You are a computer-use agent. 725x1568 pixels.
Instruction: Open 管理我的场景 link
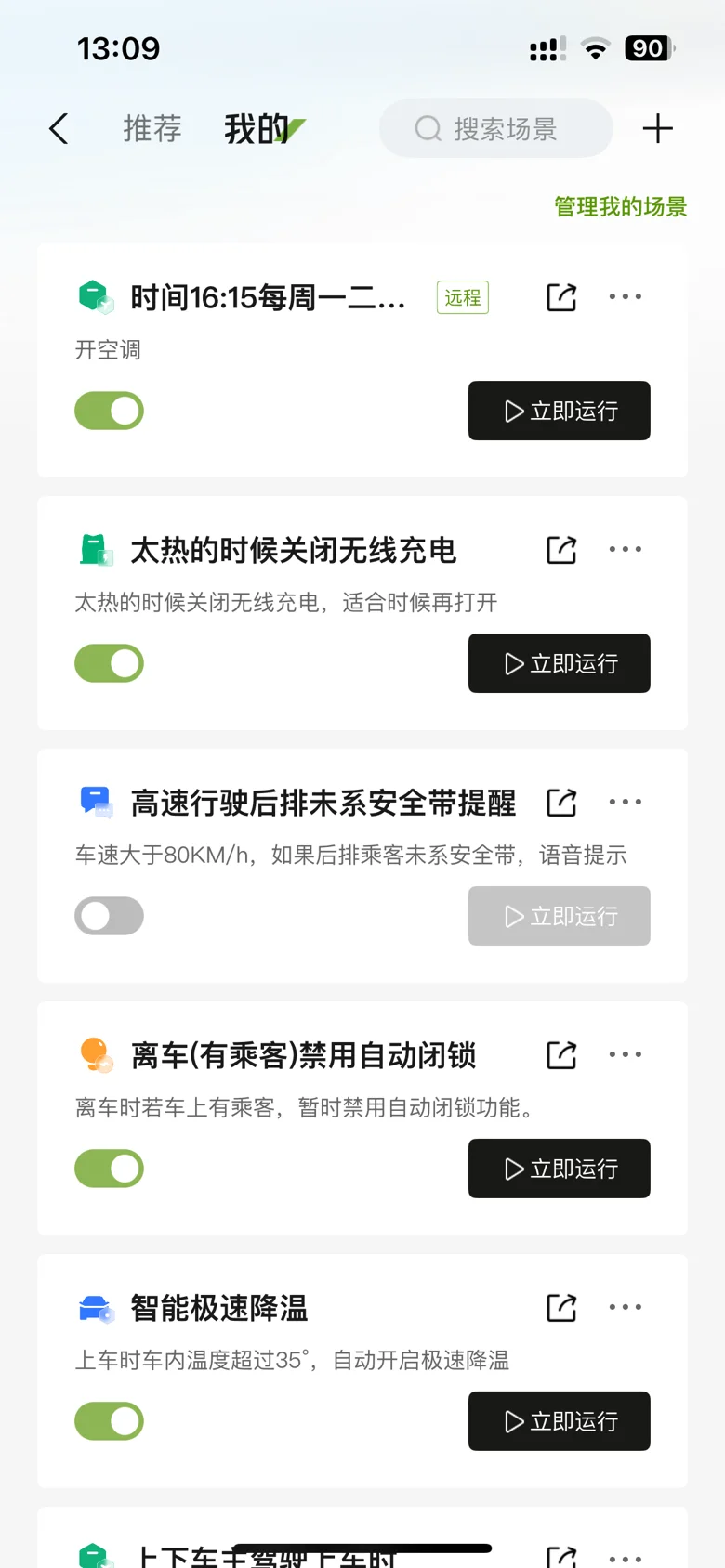click(x=620, y=206)
